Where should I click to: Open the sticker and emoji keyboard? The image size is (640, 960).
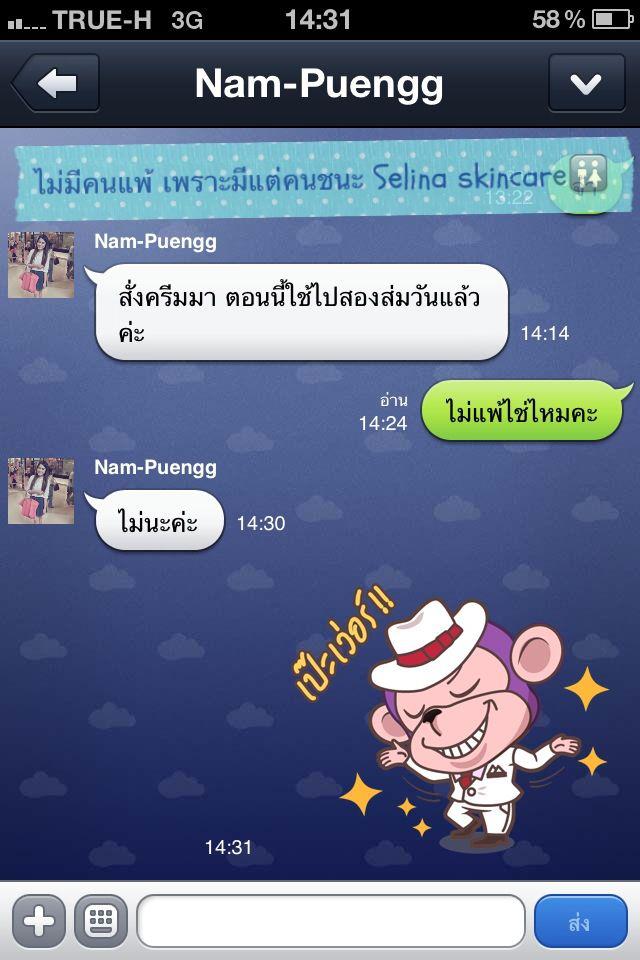tap(101, 920)
